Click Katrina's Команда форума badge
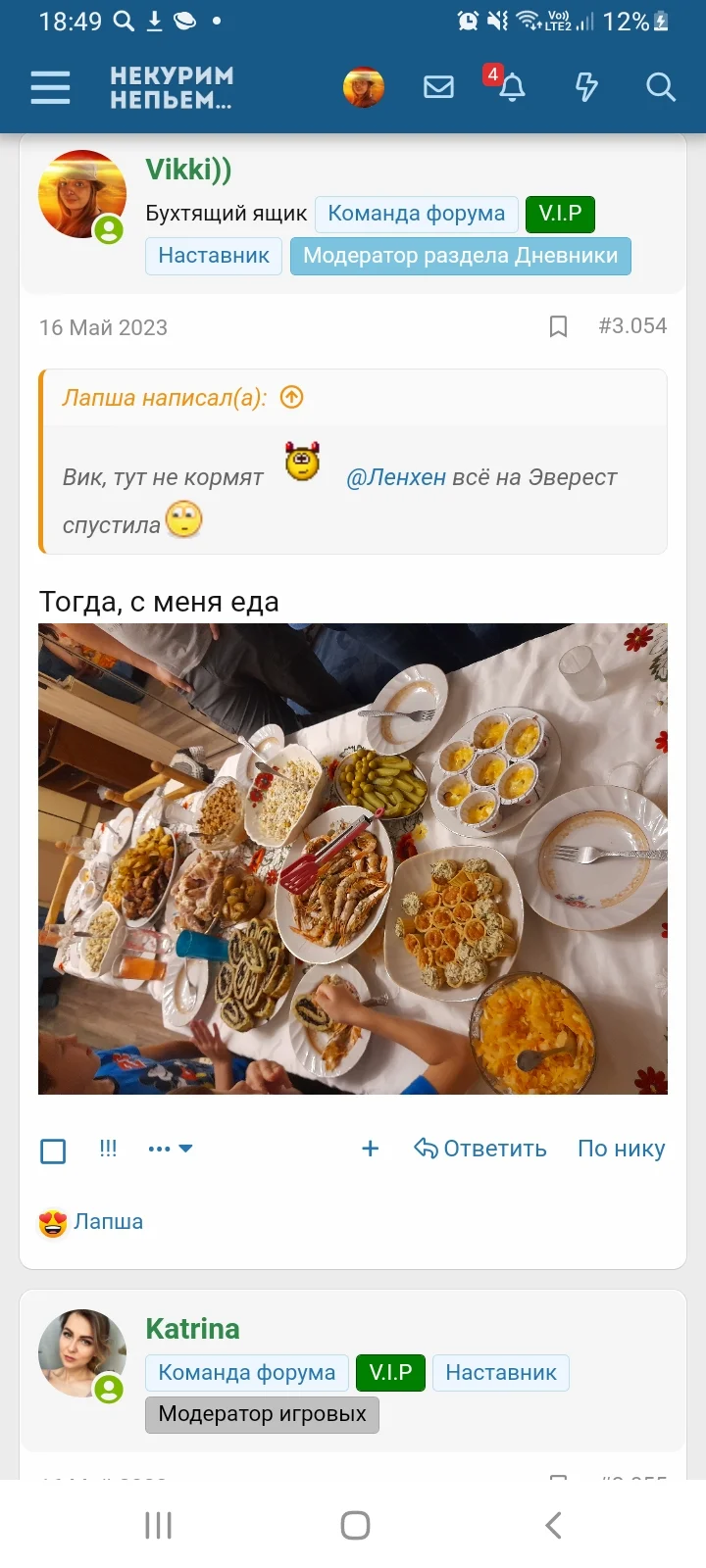 (246, 1372)
